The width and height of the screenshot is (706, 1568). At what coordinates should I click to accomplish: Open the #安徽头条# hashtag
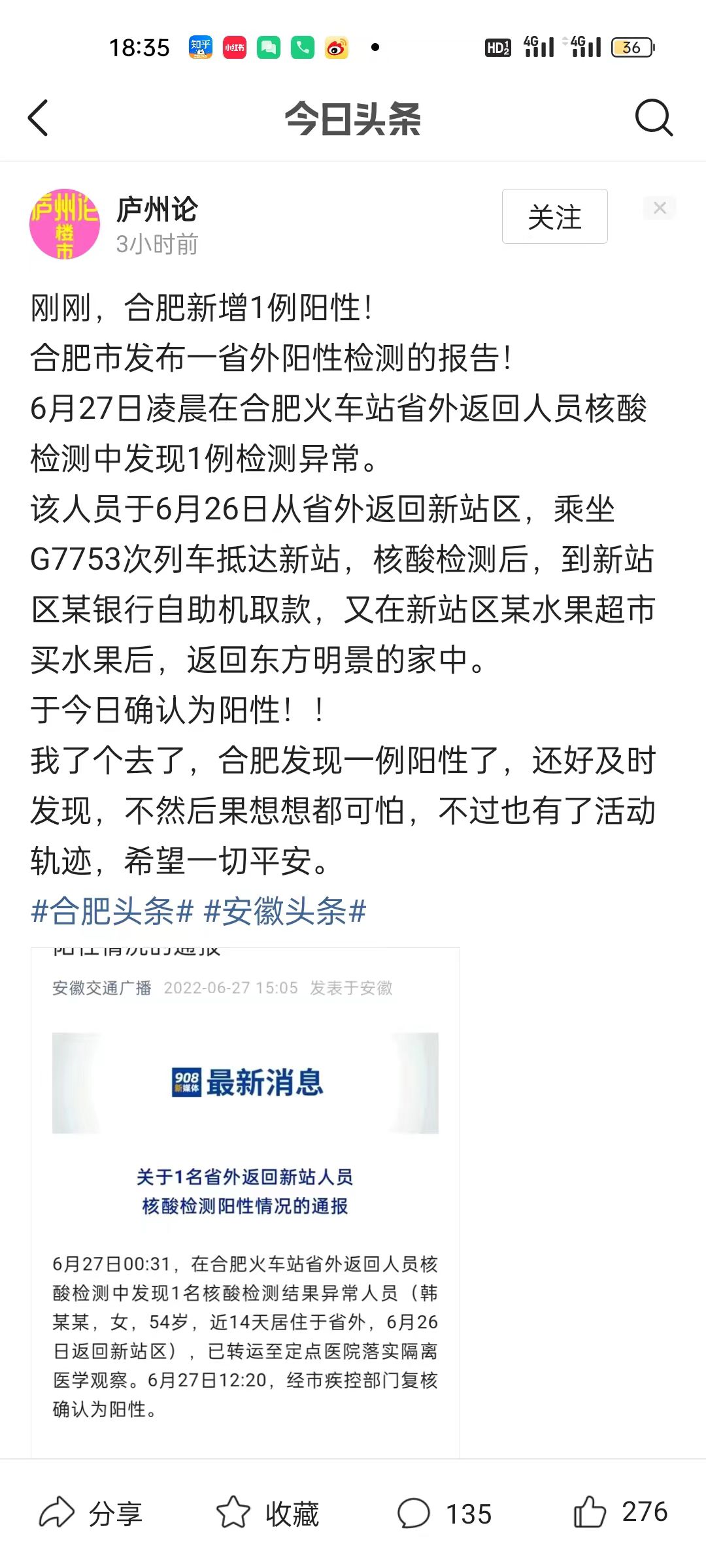coord(285,911)
